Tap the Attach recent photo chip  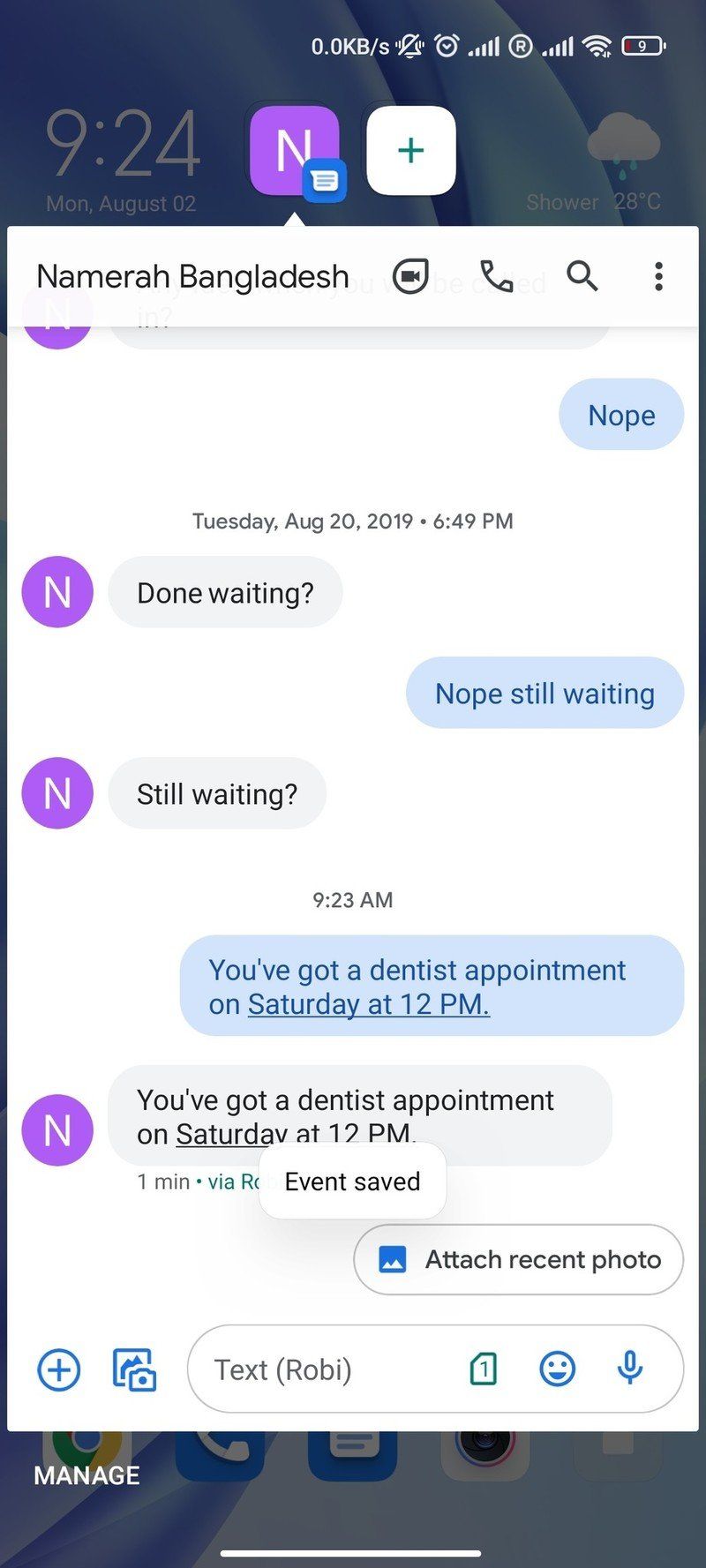coord(519,1259)
